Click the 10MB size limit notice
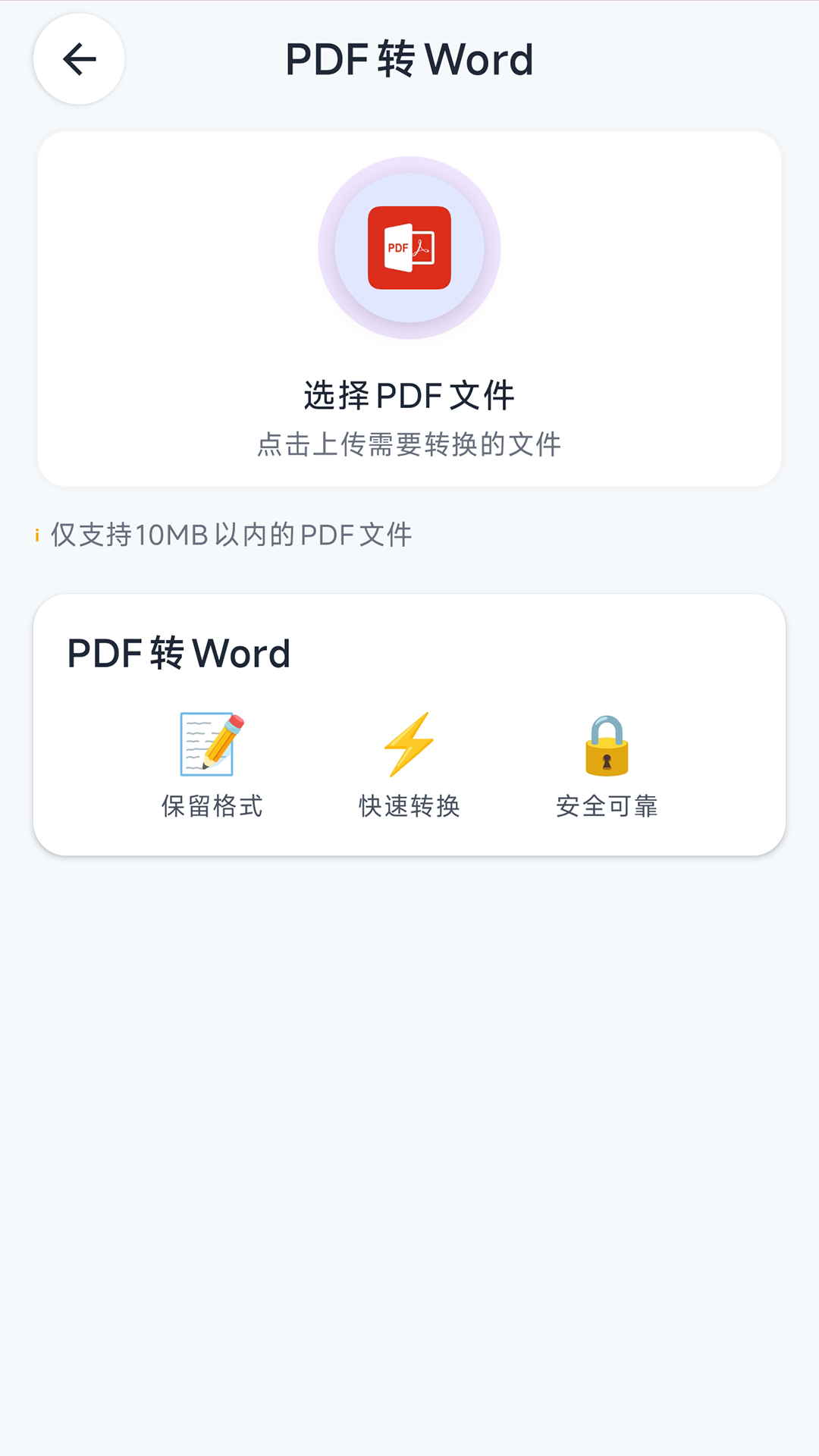Viewport: 819px width, 1456px height. tap(227, 535)
